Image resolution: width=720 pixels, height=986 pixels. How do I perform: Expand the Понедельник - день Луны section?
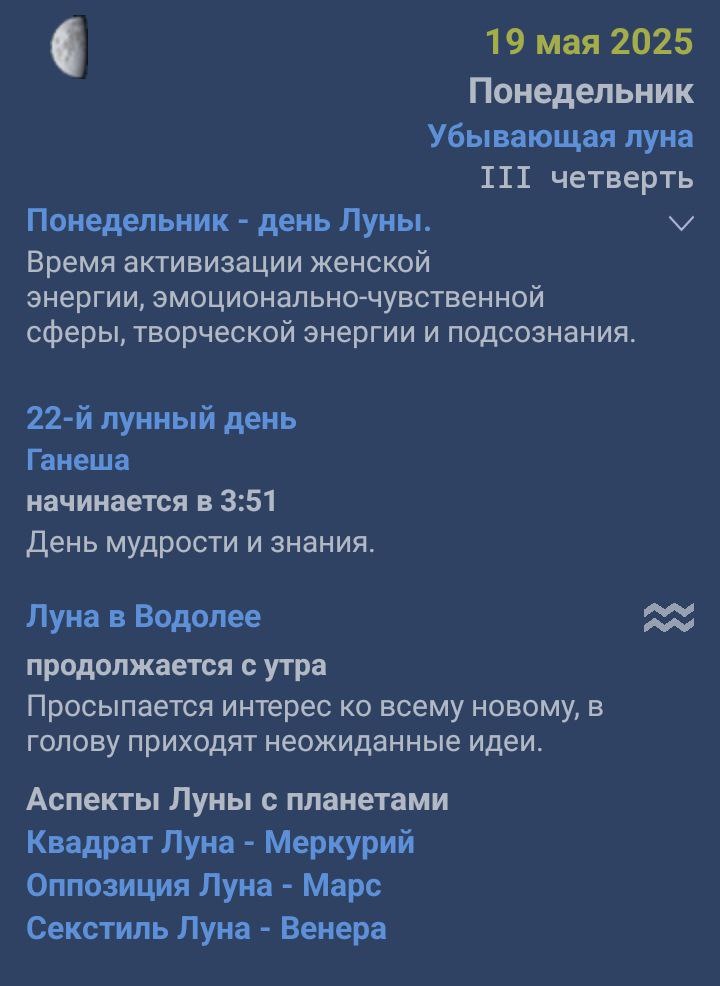point(682,223)
